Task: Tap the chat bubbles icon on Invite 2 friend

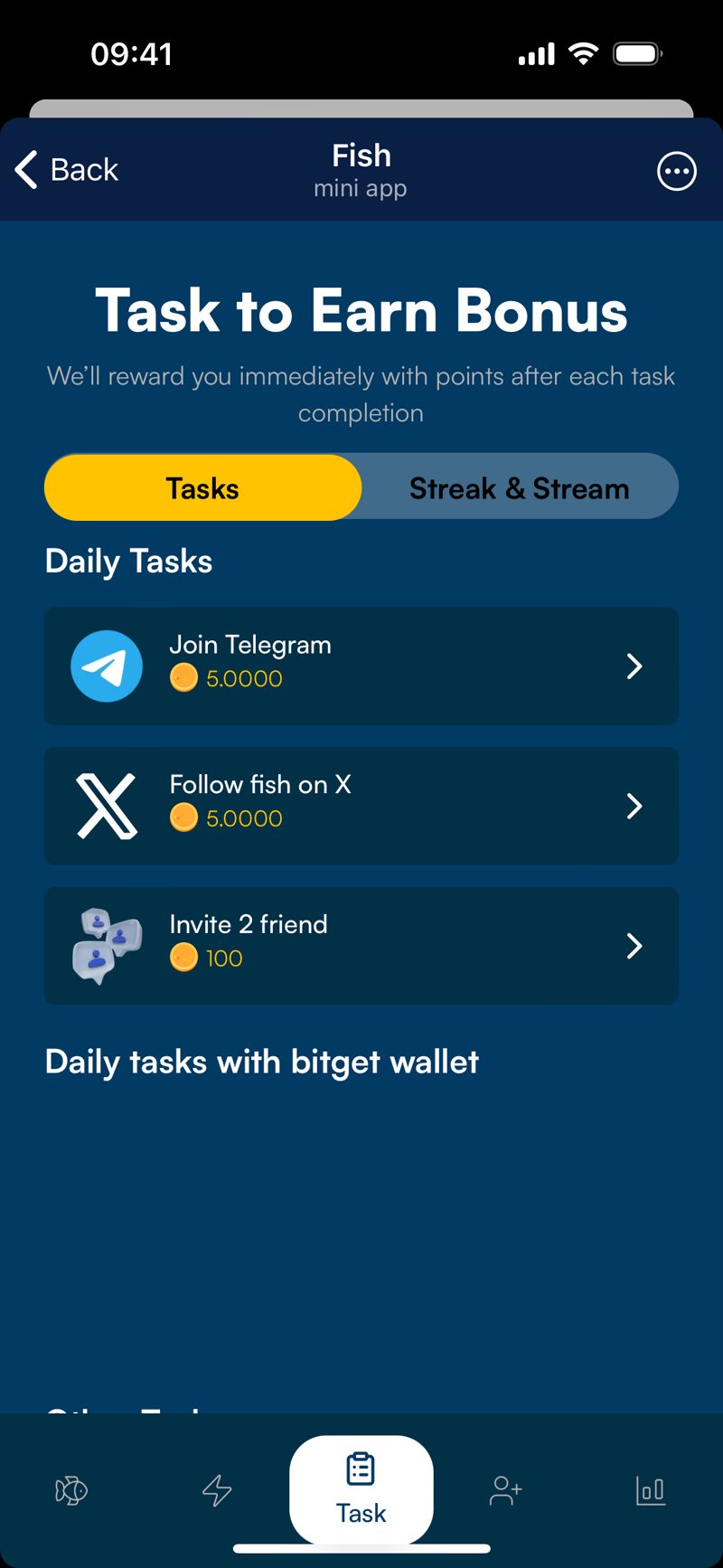Action: (x=107, y=946)
